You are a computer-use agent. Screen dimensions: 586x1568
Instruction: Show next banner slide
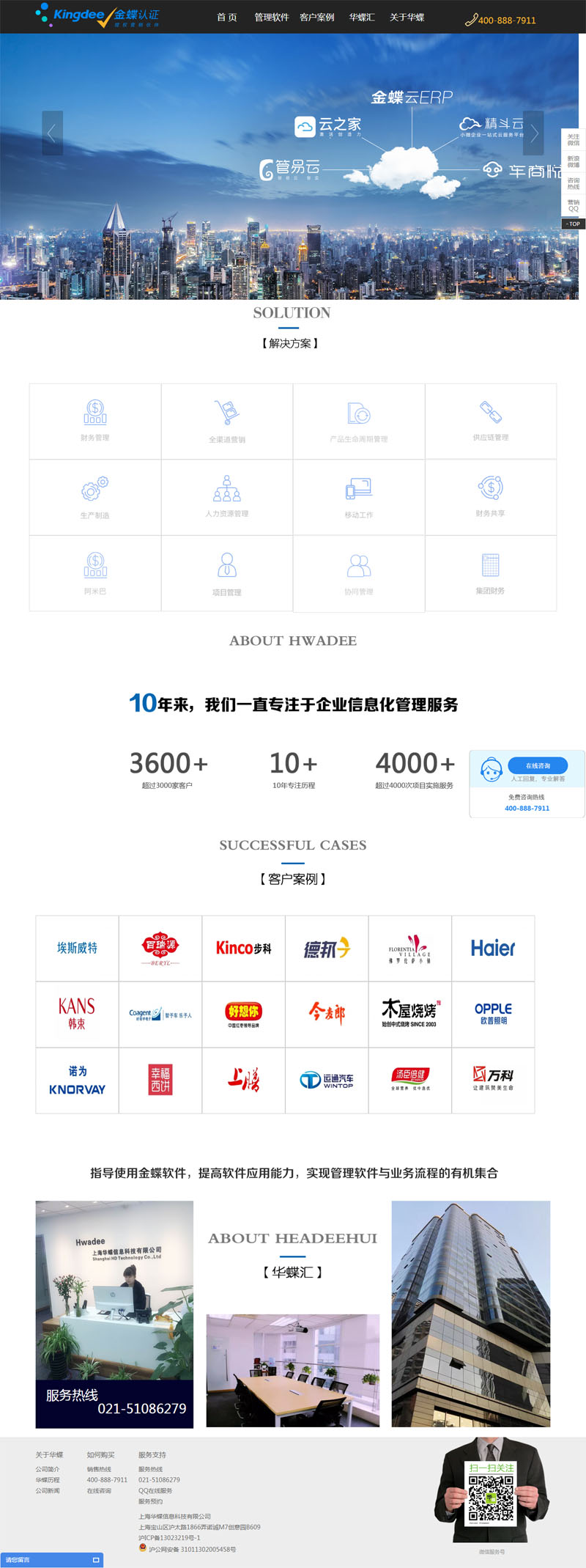click(x=534, y=133)
